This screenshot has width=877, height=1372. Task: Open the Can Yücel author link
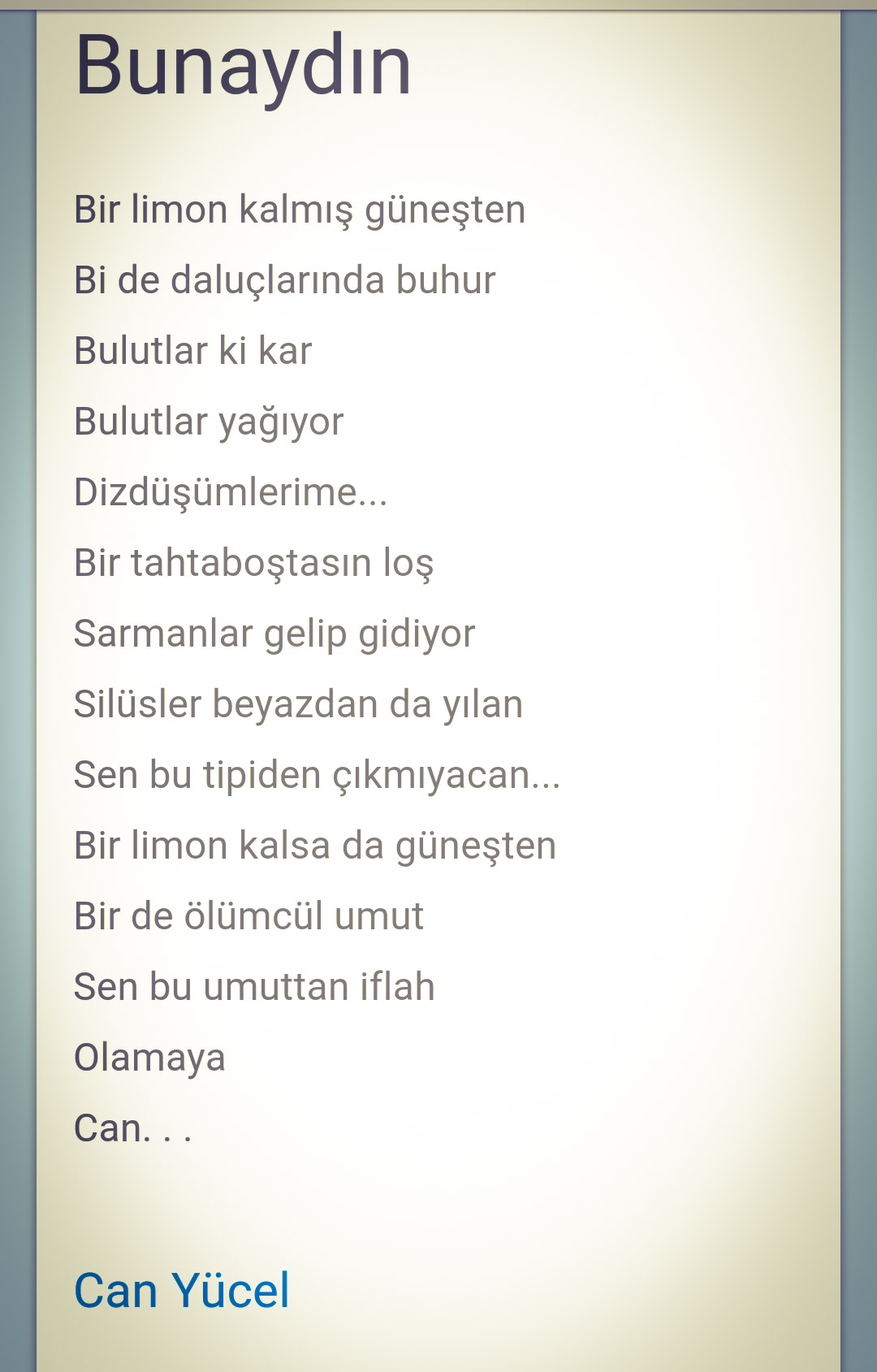point(181,1290)
